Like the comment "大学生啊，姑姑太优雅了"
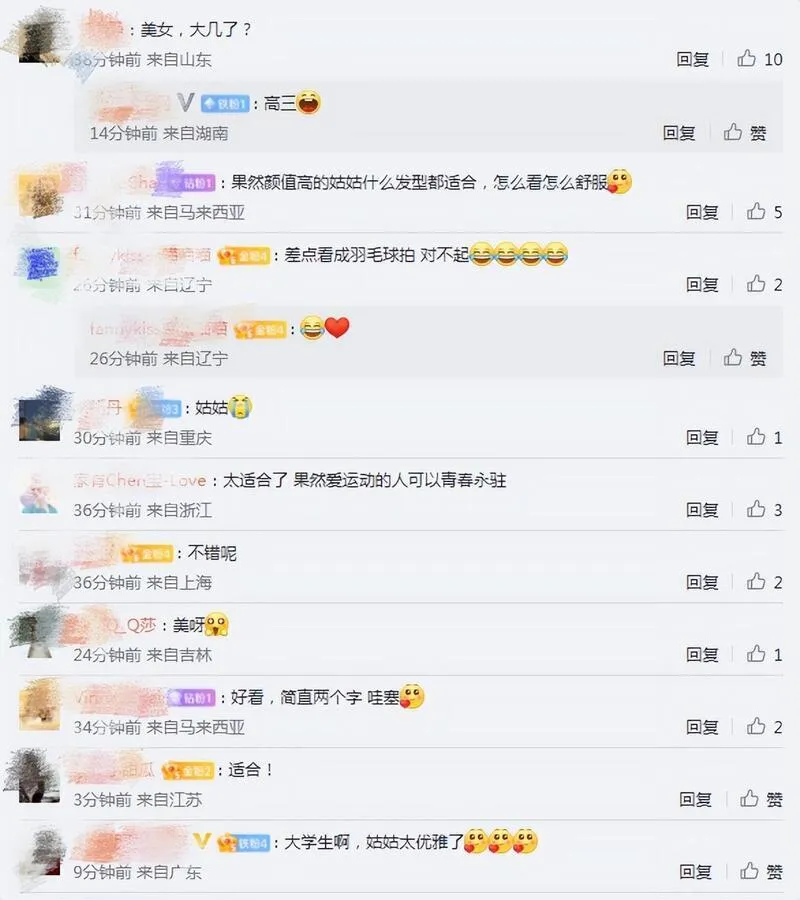This screenshot has width=800, height=900. 750,871
